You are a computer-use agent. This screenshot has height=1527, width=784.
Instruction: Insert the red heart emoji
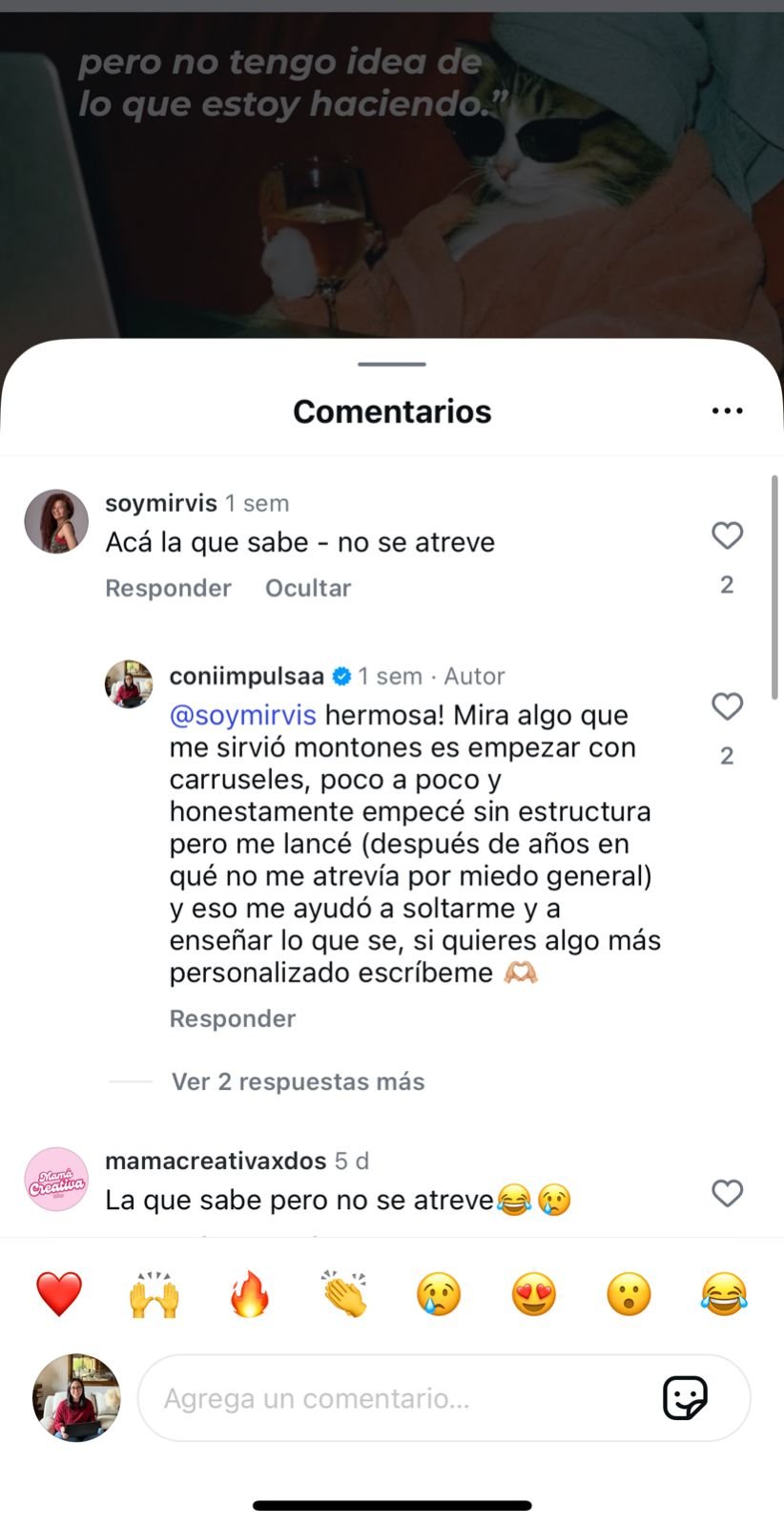(59, 1294)
